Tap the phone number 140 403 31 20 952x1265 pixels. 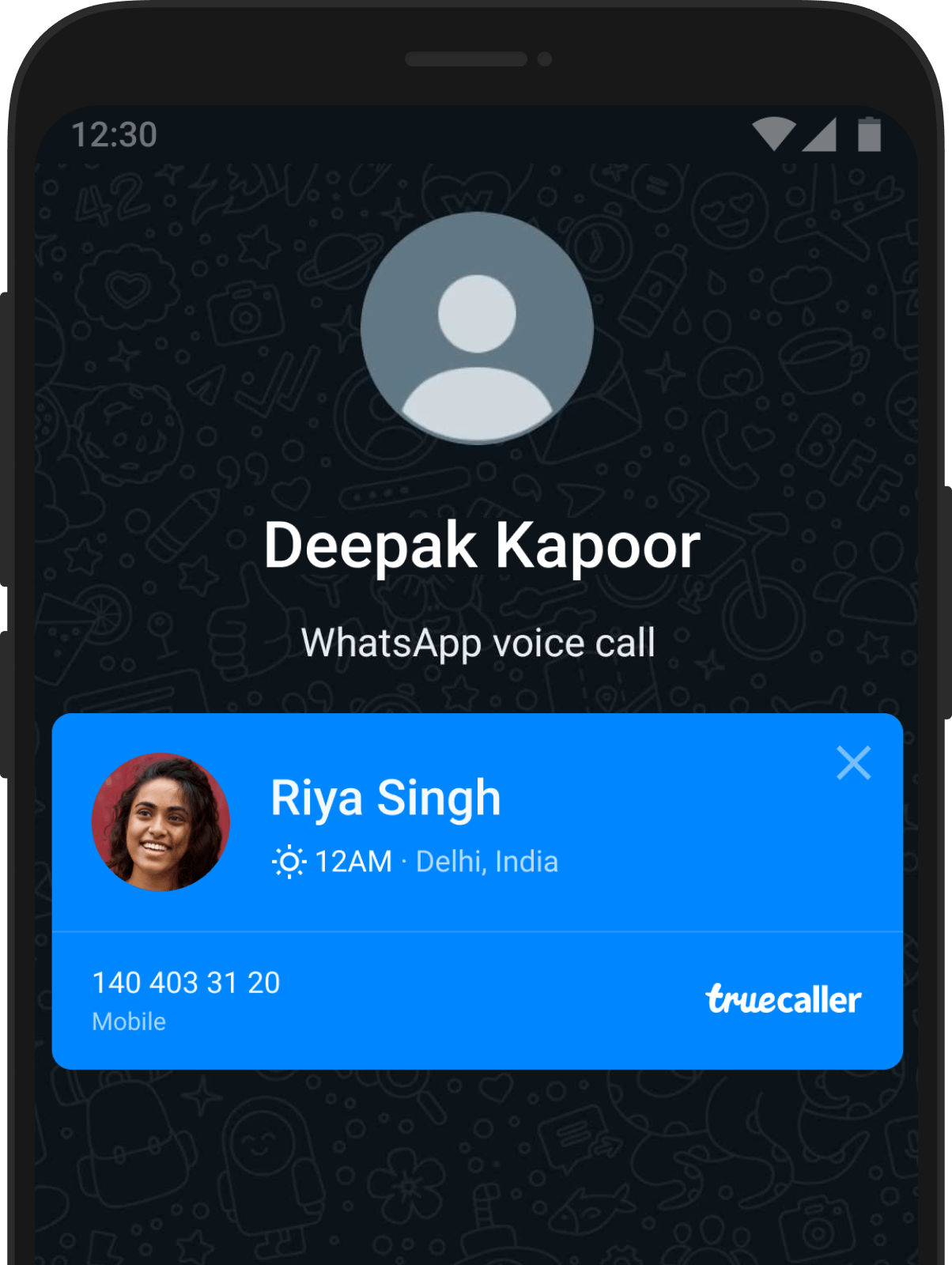186,984
